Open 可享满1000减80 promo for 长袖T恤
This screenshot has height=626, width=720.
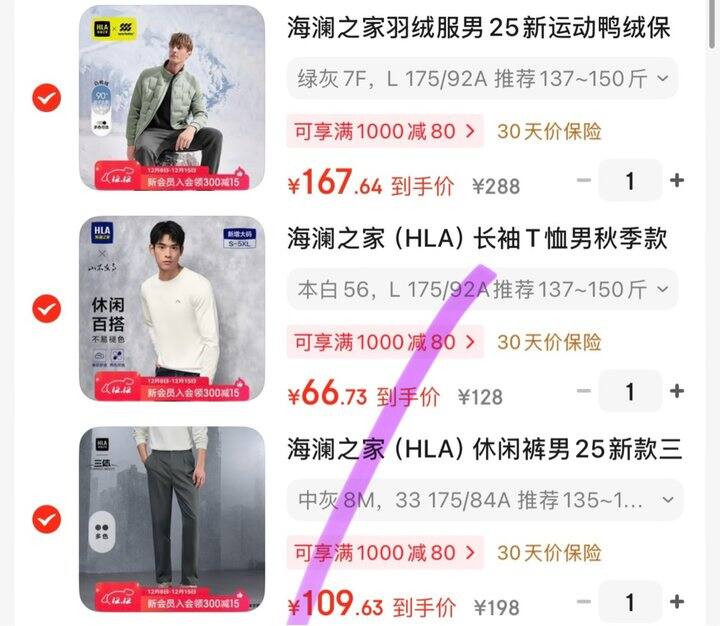(384, 342)
